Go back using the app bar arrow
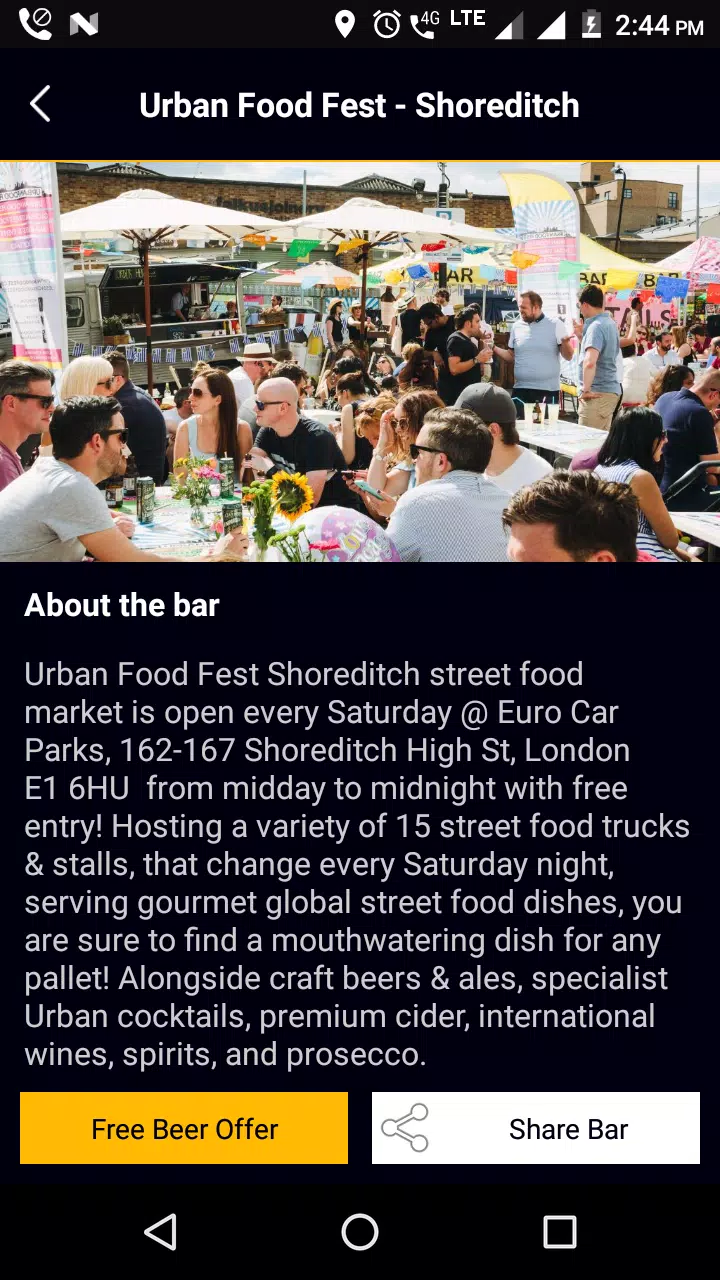 40,104
